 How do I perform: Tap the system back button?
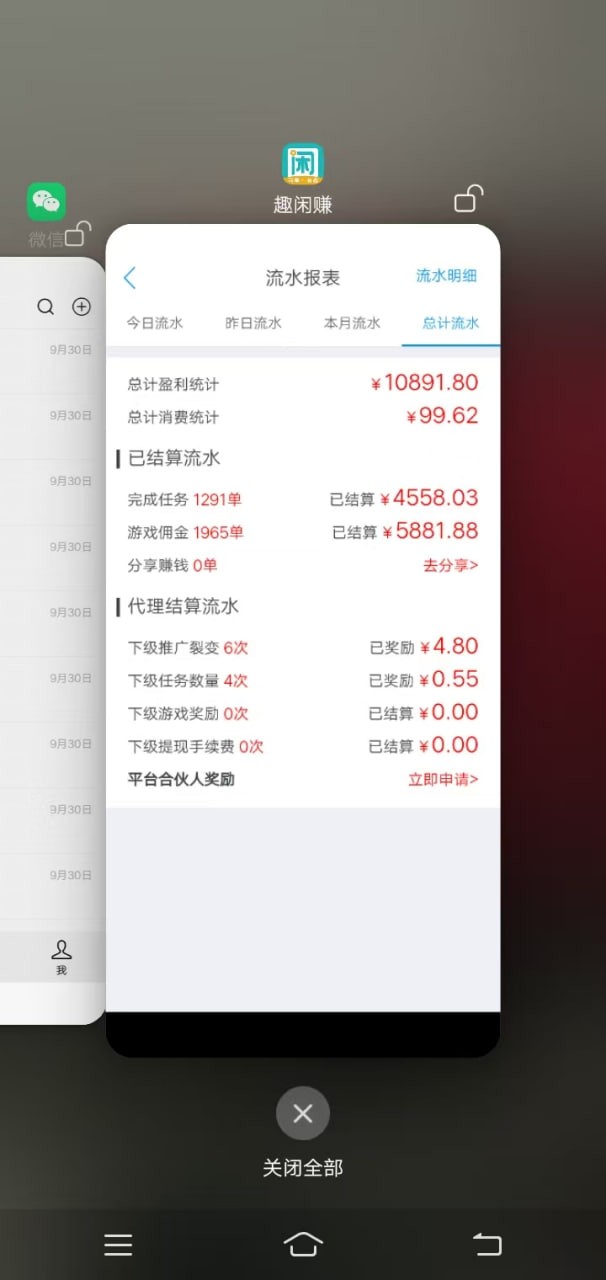[487, 1244]
